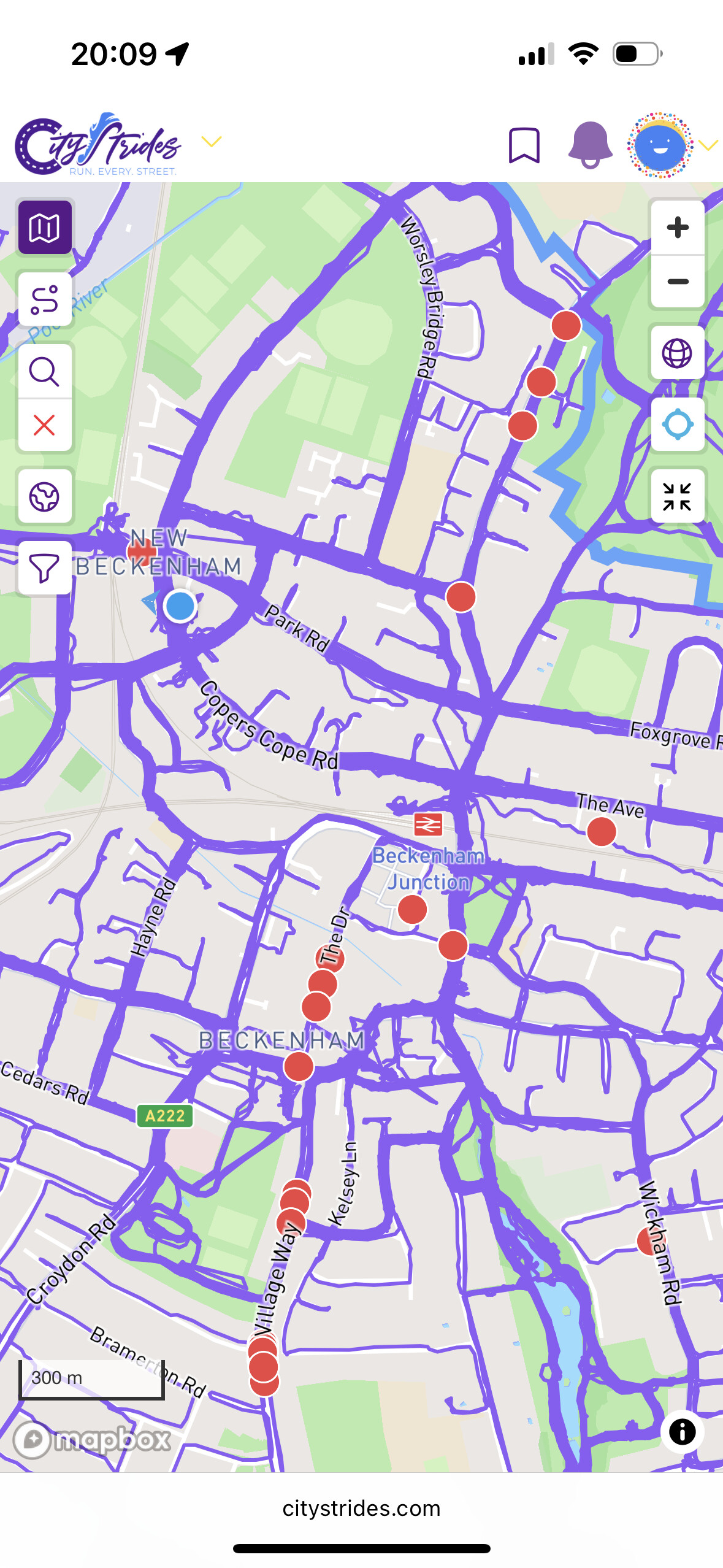Tap the red node on Wickham Rd
Screen dimensions: 723x1568
click(649, 1240)
